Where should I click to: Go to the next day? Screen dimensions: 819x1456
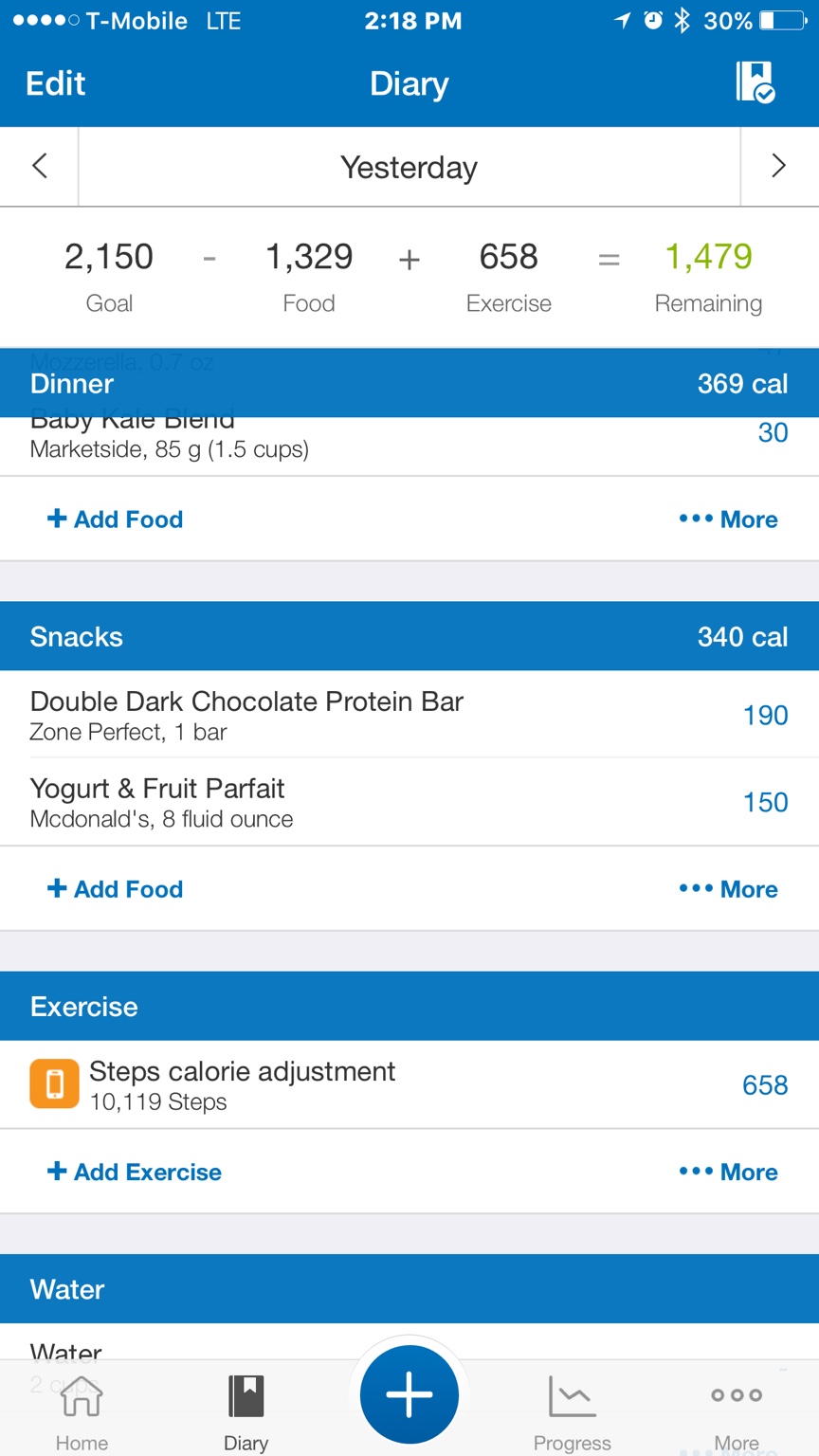[778, 166]
